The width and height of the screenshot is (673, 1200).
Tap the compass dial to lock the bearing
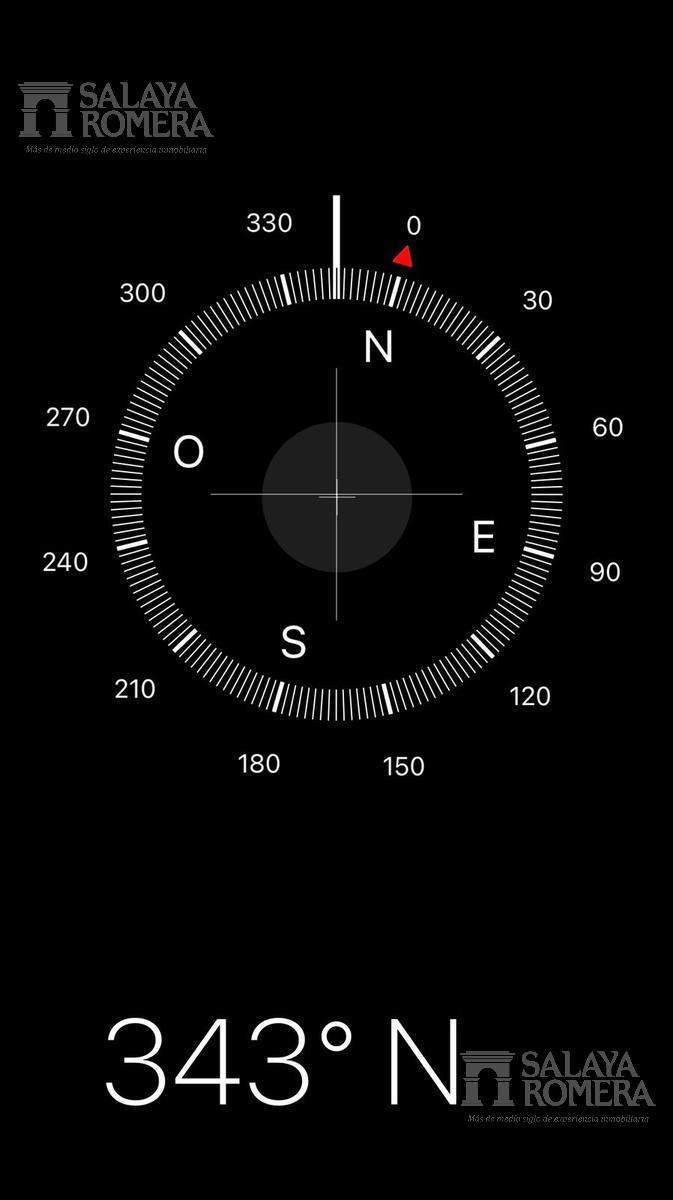pos(336,495)
